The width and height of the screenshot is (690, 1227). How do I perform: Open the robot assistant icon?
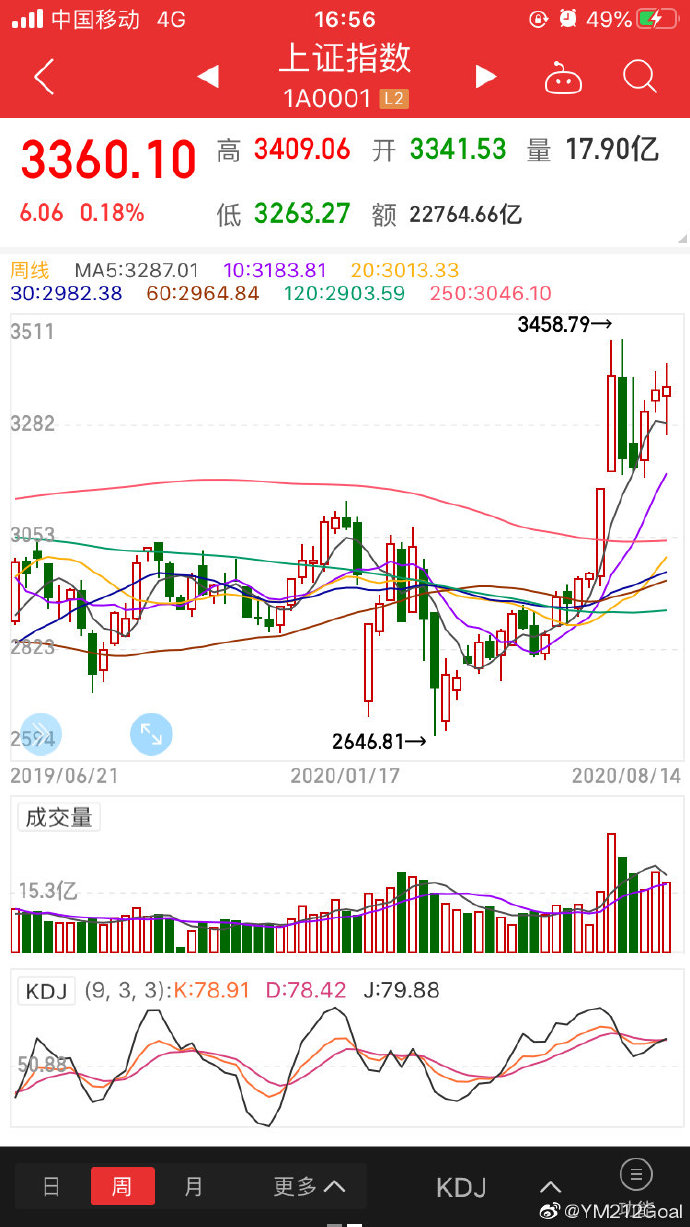pos(563,77)
